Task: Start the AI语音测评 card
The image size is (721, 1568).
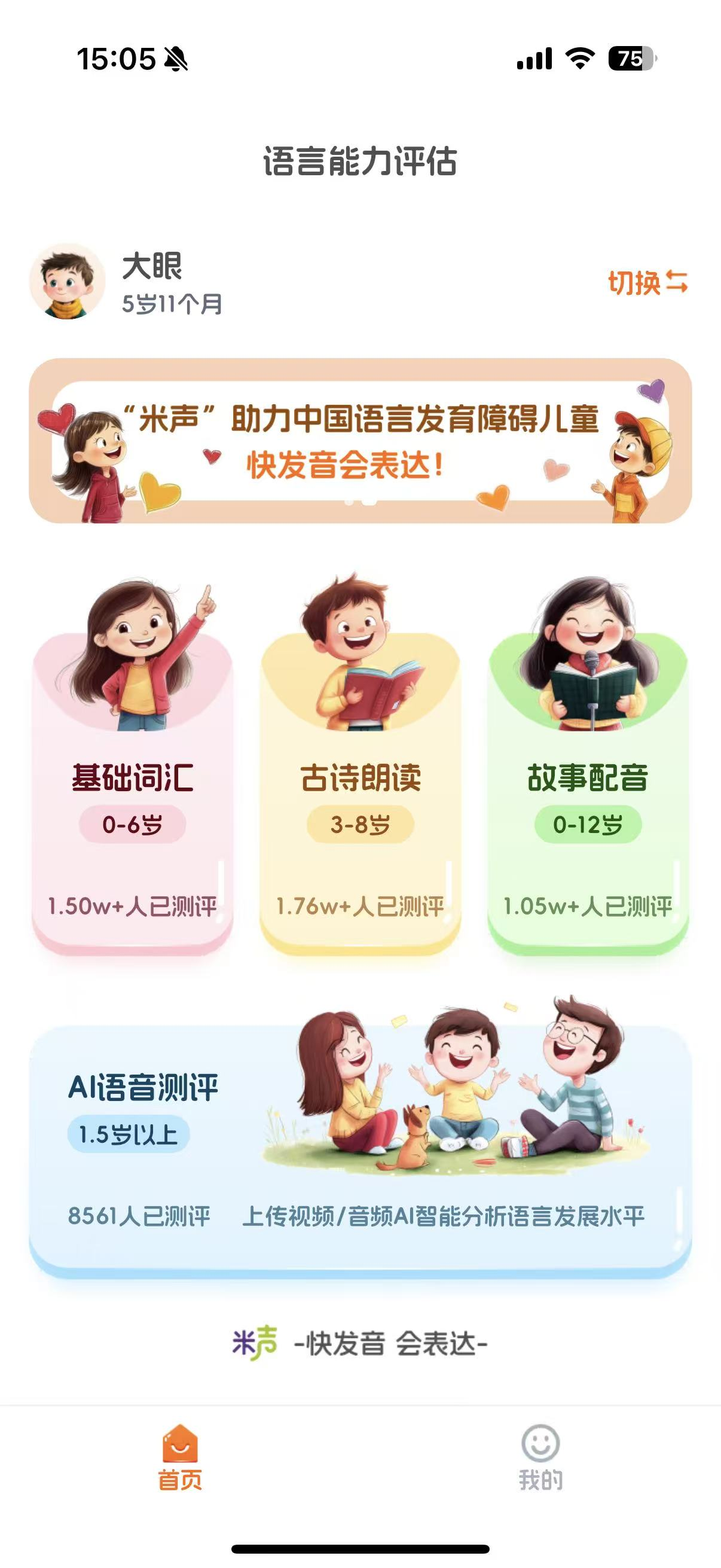Action: click(360, 1151)
